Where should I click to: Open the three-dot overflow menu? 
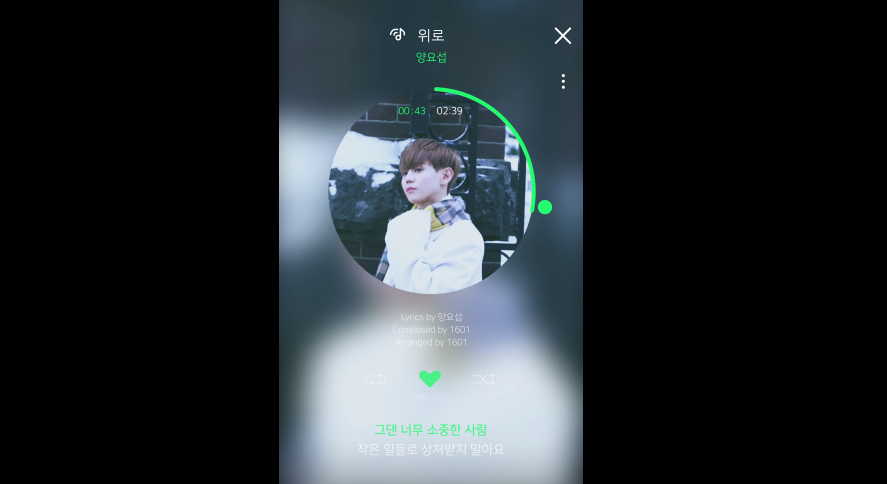coord(563,81)
